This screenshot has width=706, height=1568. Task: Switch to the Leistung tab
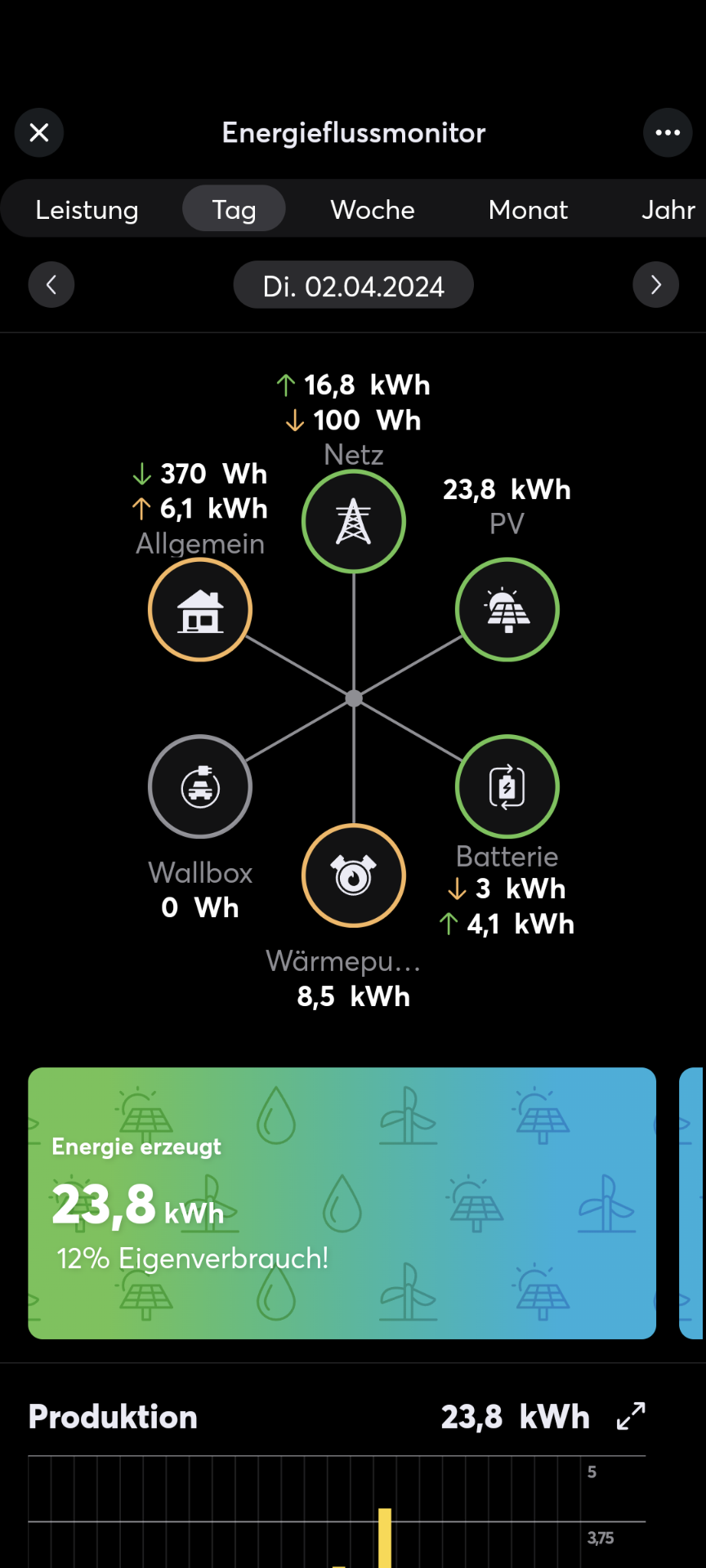tap(87, 210)
